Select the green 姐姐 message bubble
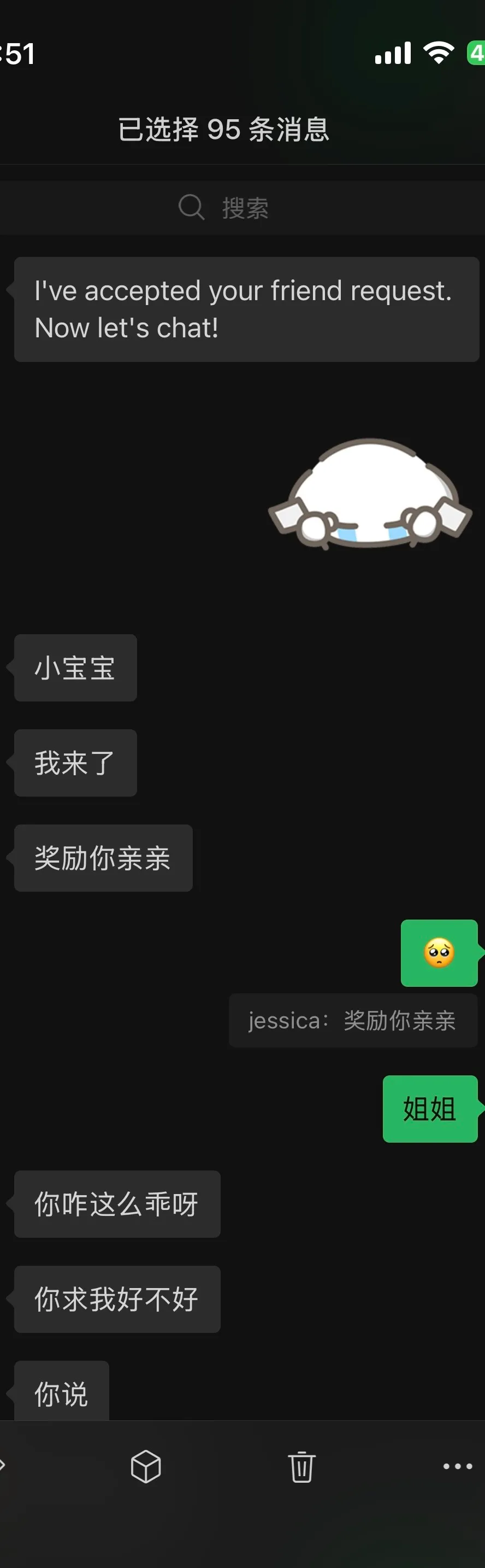The image size is (485, 1568). point(430,1108)
